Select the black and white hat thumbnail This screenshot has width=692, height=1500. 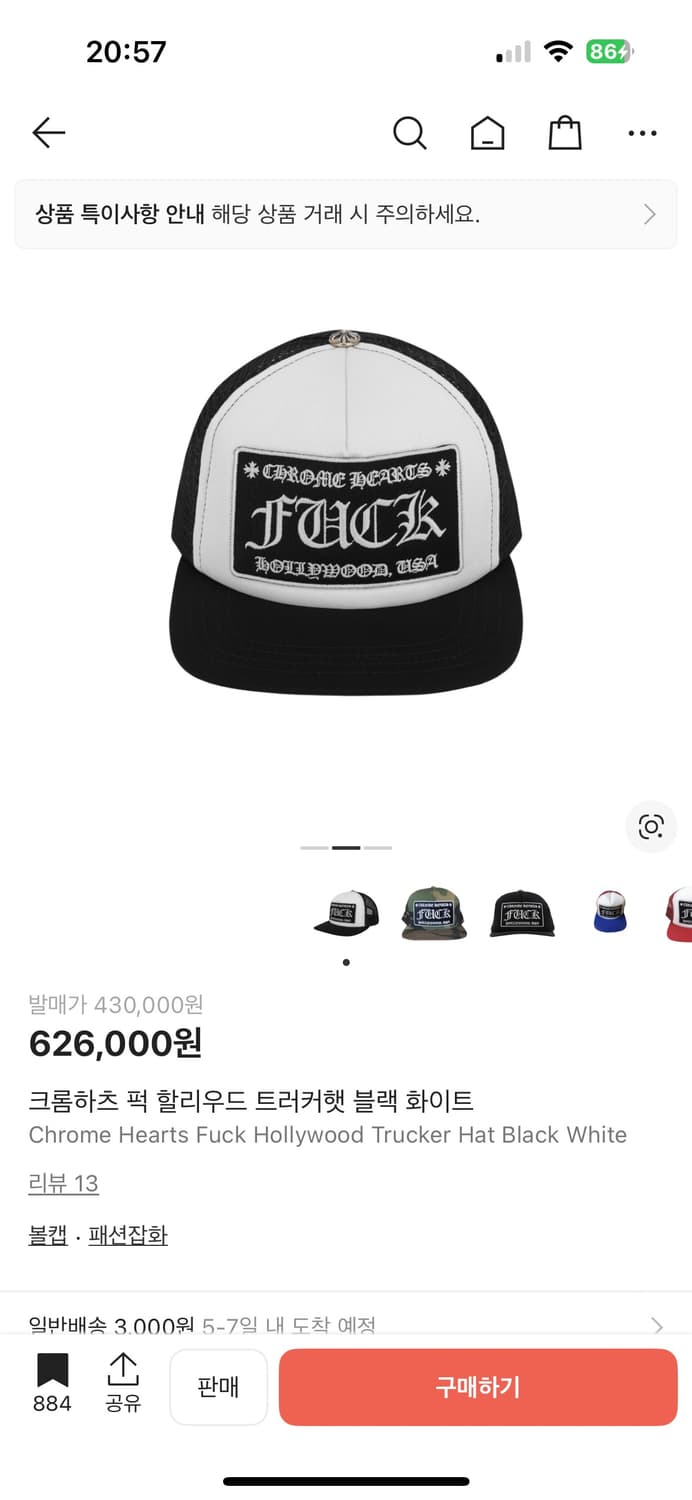point(346,914)
